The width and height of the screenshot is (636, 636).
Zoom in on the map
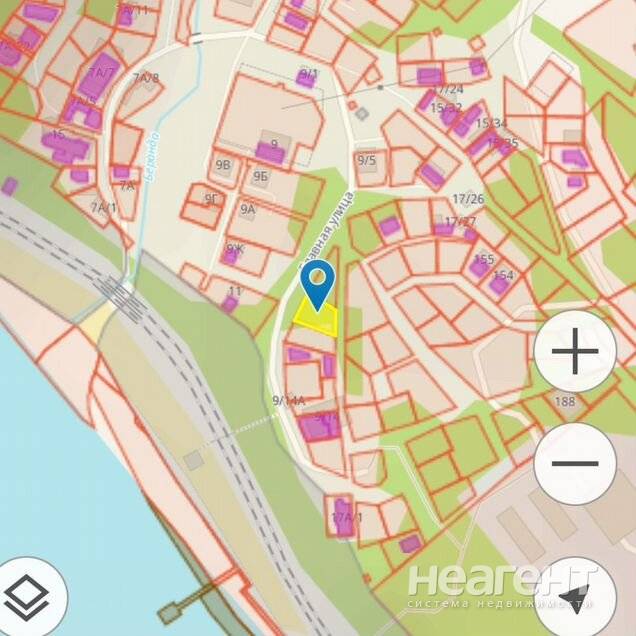tap(575, 351)
